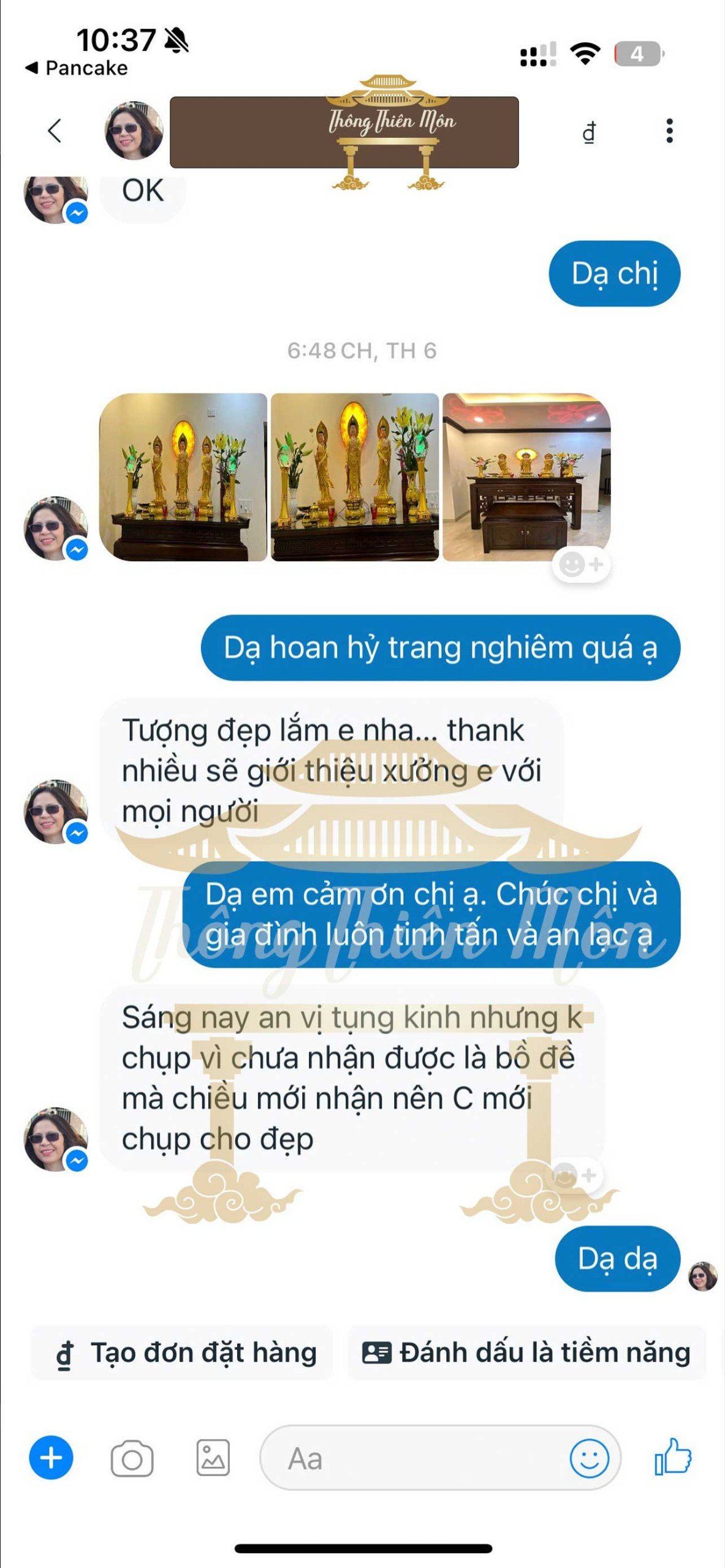Image resolution: width=725 pixels, height=1568 pixels.
Task: Add a reaction to the photo message
Action: click(x=581, y=565)
